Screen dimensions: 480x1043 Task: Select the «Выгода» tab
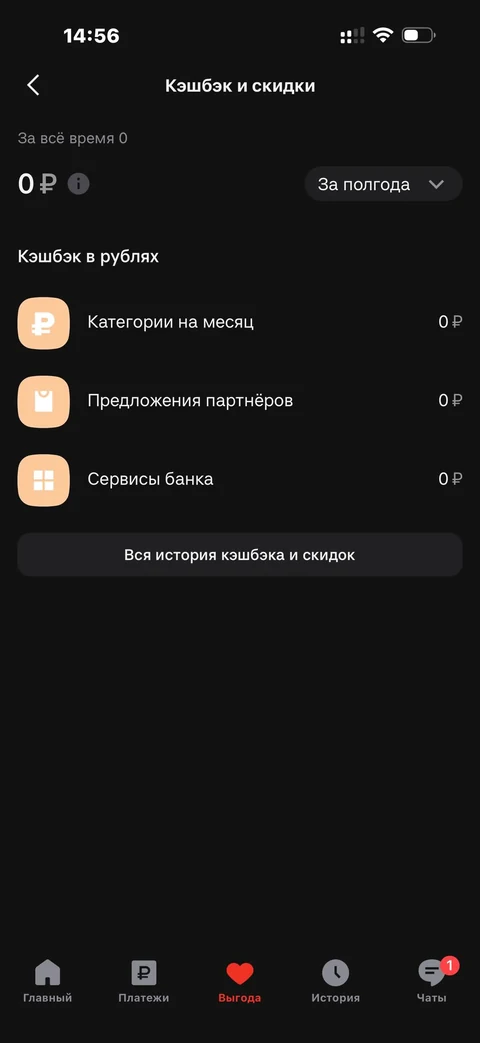point(240,982)
